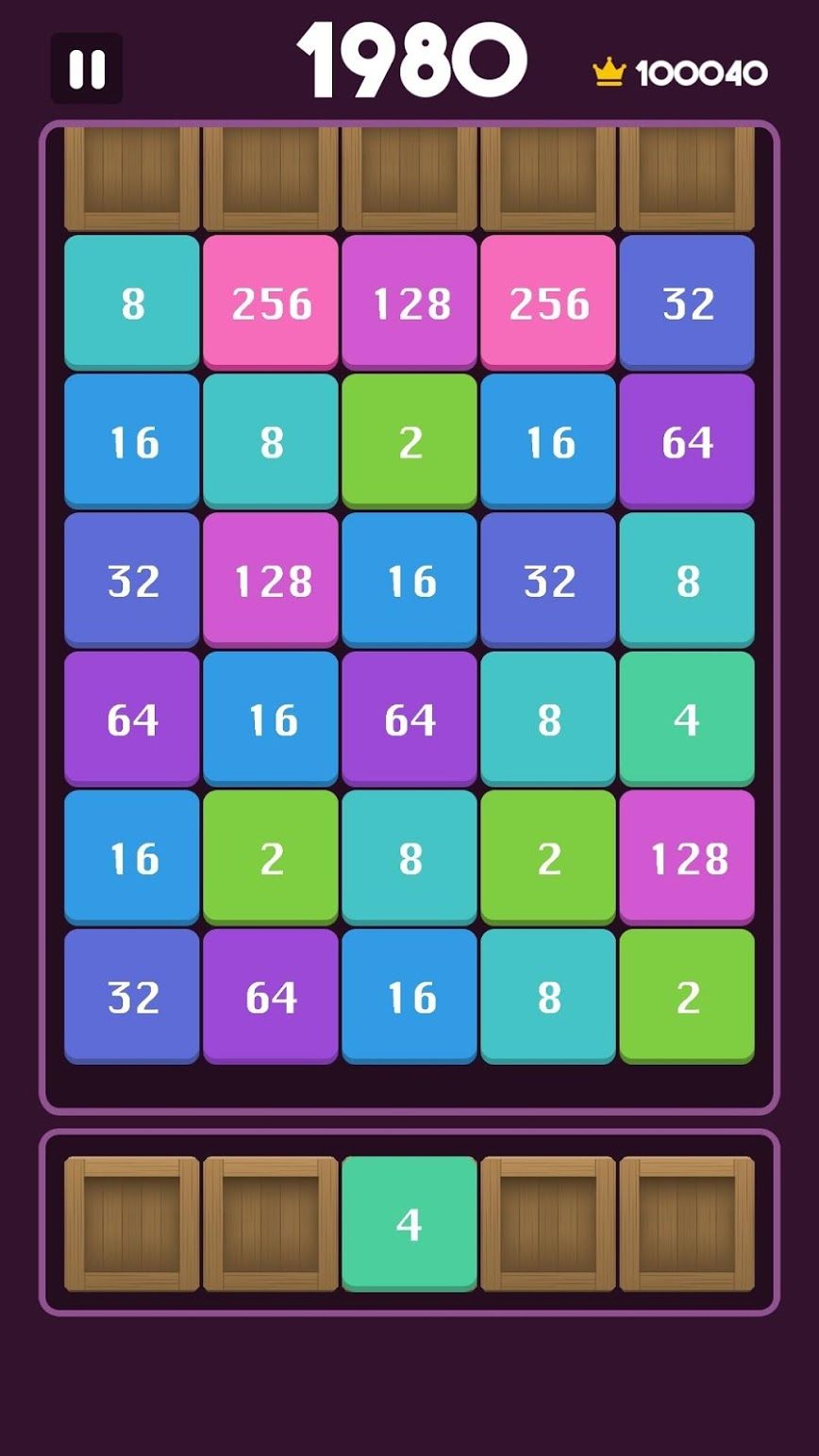The height and width of the screenshot is (1456, 819).
Task: Tap the pink 256 tile beside the 32 tile
Action: (x=548, y=305)
